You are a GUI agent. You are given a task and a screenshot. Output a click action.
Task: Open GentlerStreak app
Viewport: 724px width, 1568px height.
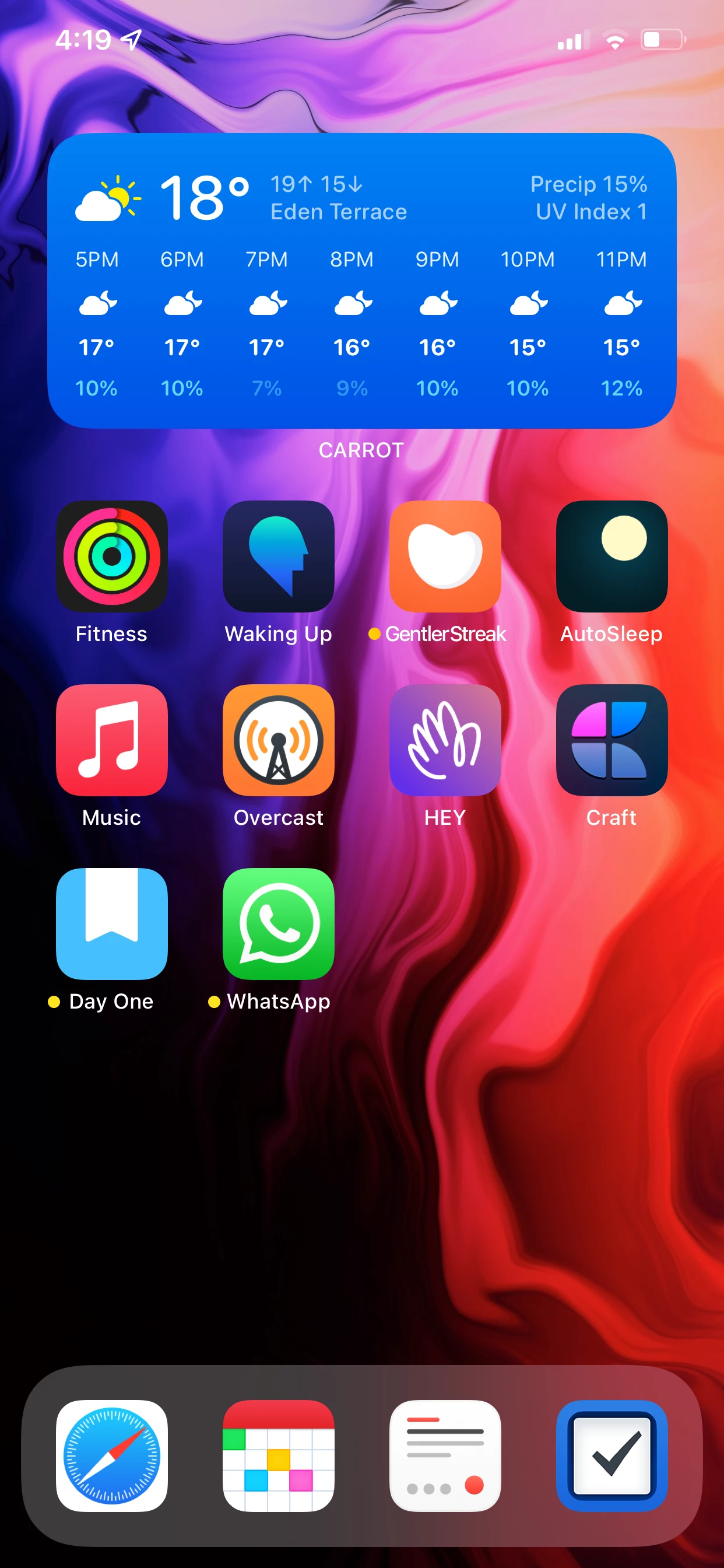click(445, 556)
